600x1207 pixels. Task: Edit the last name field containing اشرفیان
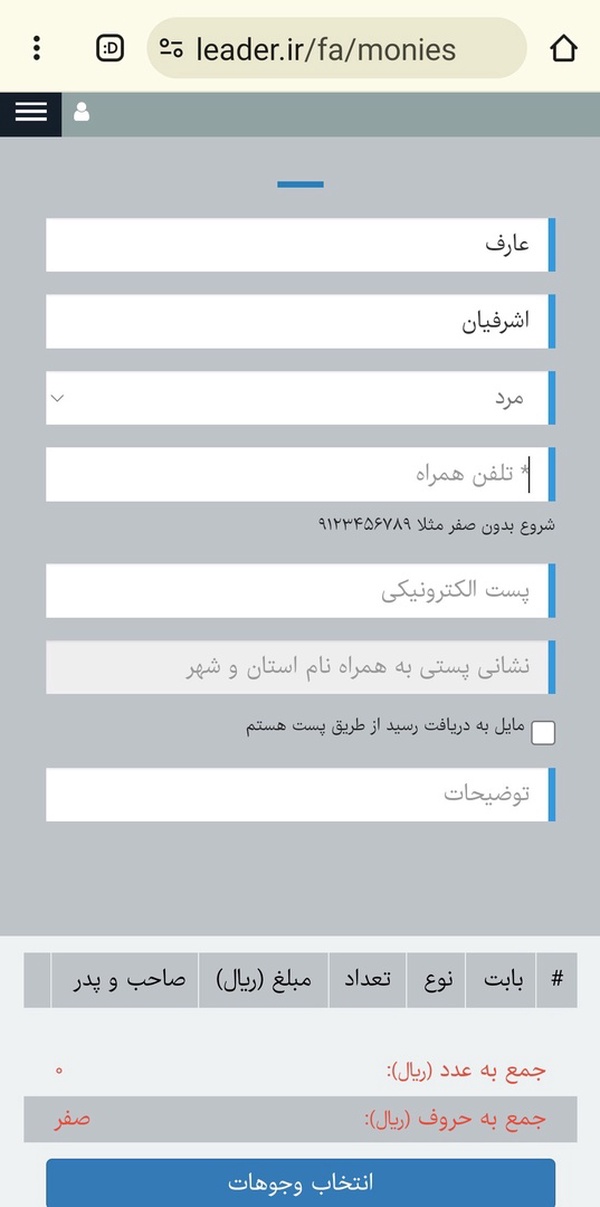click(x=300, y=322)
